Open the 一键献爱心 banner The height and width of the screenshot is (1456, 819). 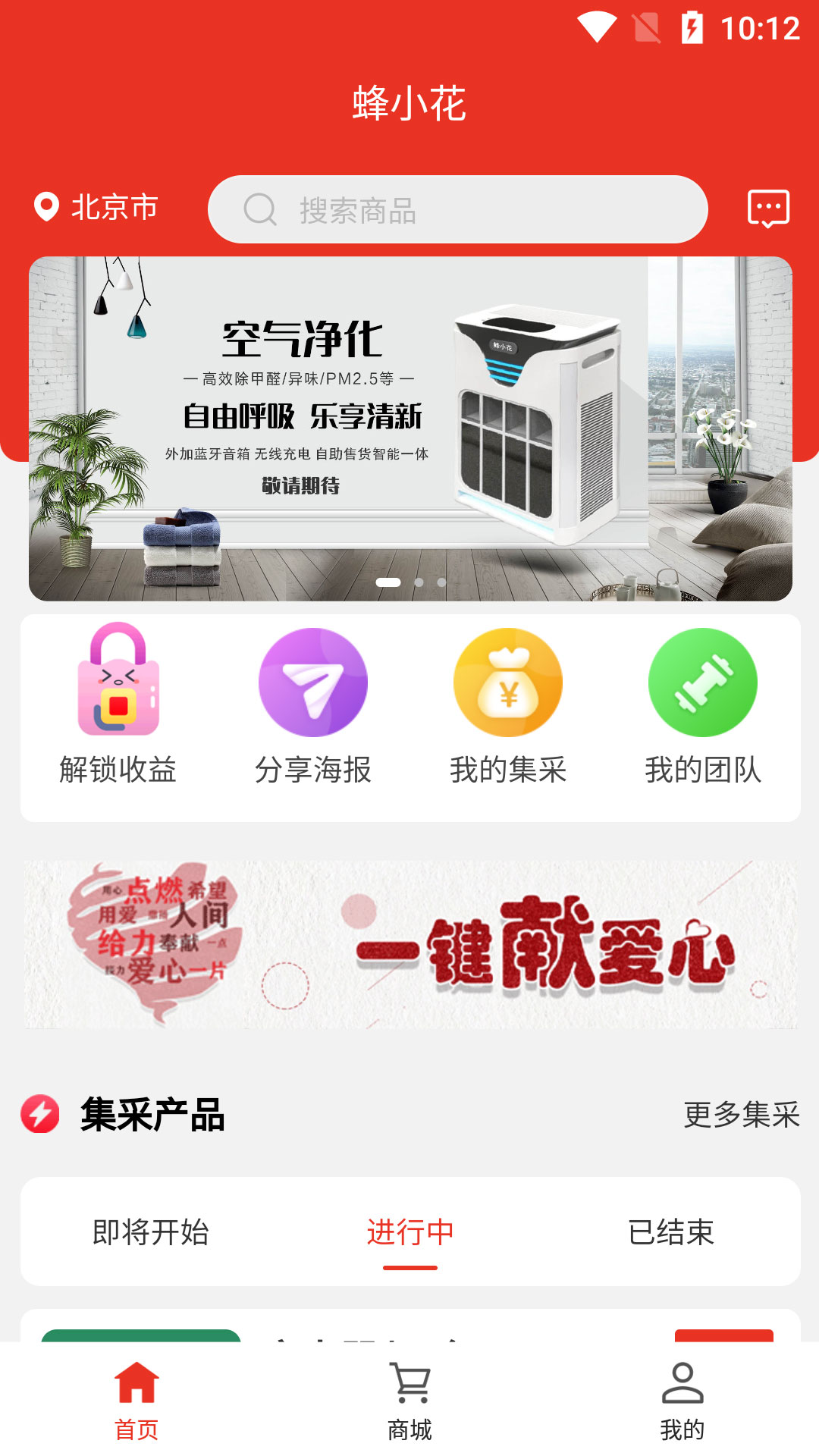coord(410,945)
